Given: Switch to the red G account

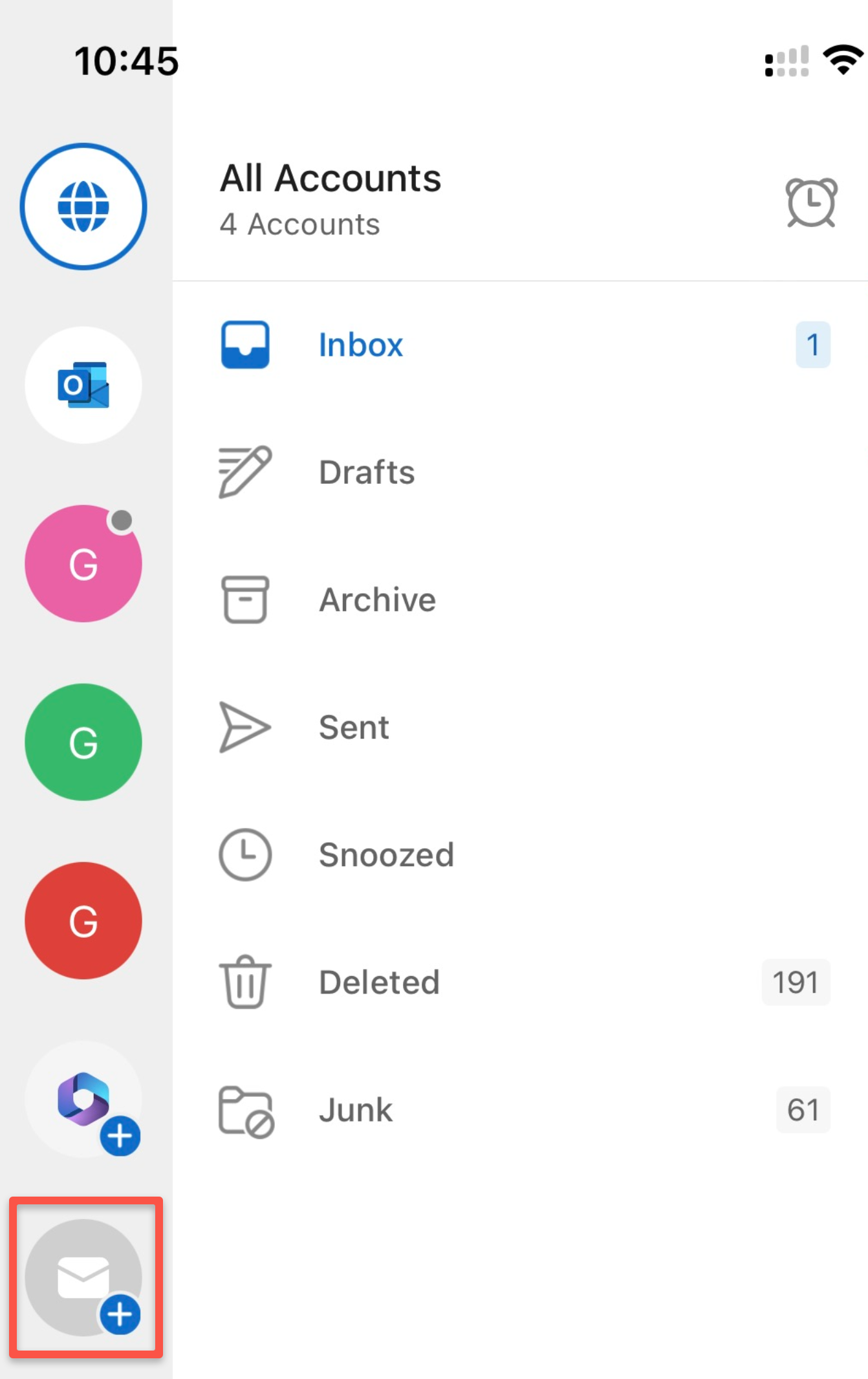Looking at the screenshot, I should pos(83,920).
